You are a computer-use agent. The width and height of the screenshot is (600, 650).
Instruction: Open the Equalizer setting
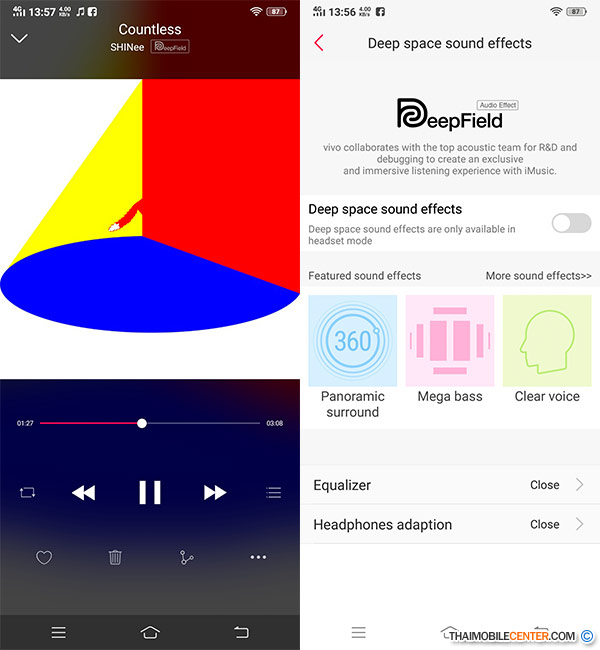[x=450, y=485]
